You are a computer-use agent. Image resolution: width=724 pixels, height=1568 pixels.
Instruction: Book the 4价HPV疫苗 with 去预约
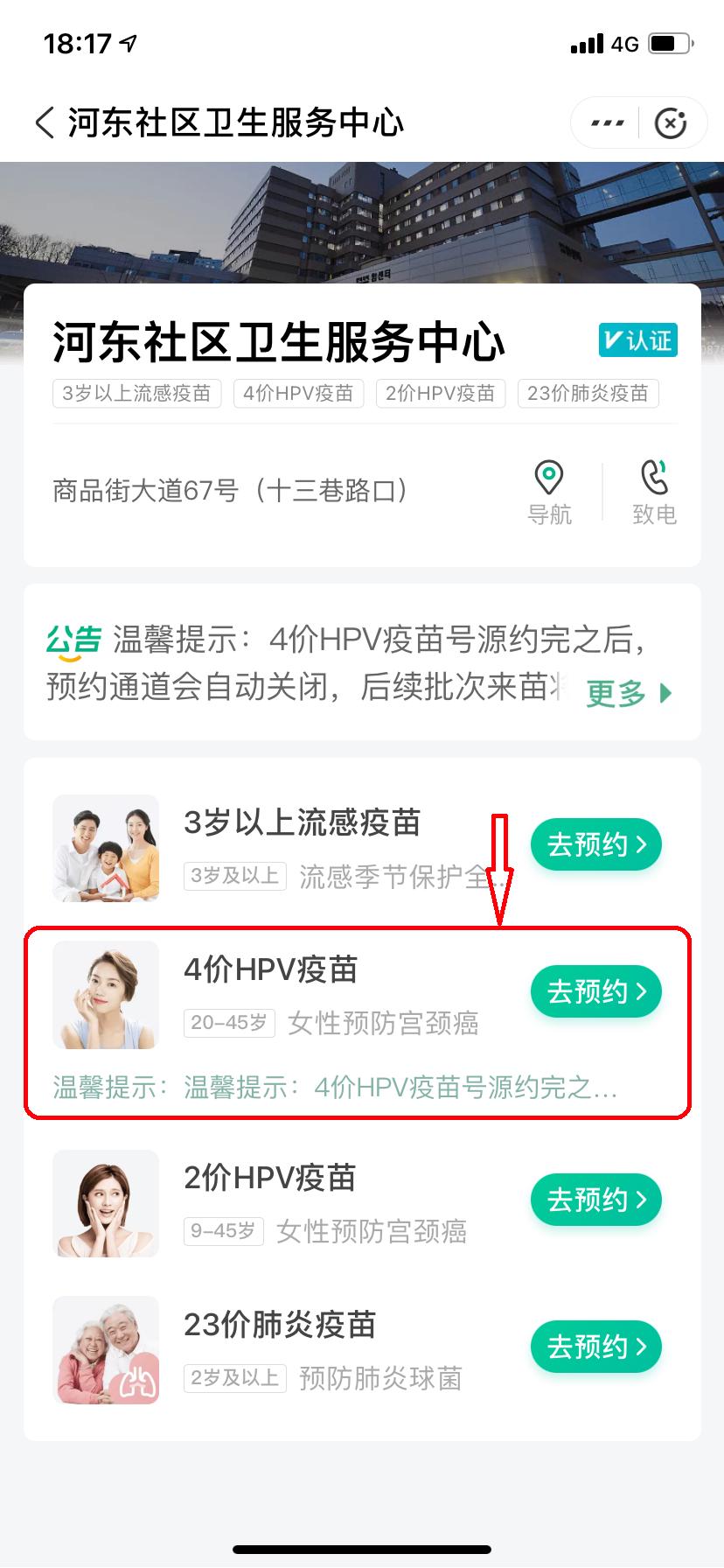point(595,991)
